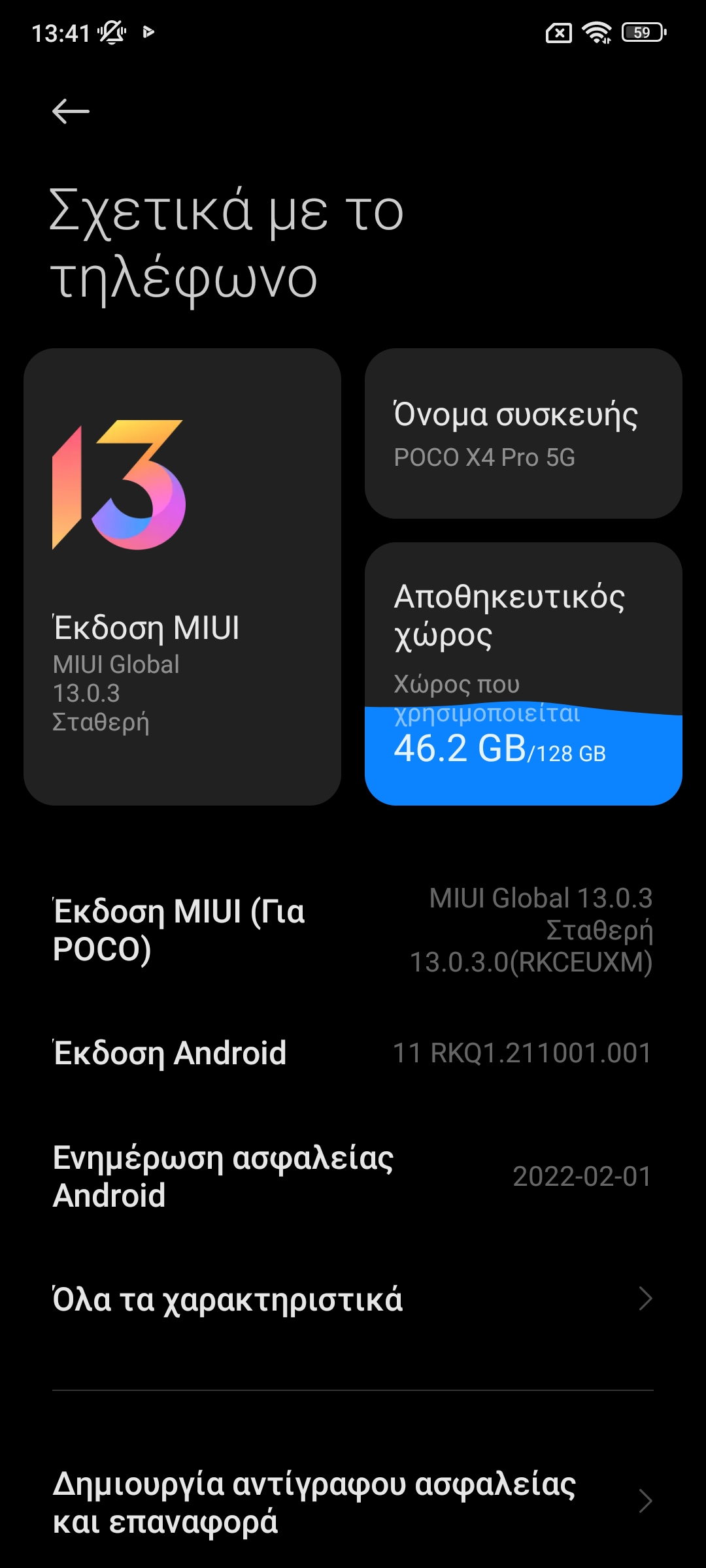This screenshot has width=706, height=1568.
Task: Open the Όνομα συσκευής card
Action: pyautogui.click(x=524, y=433)
